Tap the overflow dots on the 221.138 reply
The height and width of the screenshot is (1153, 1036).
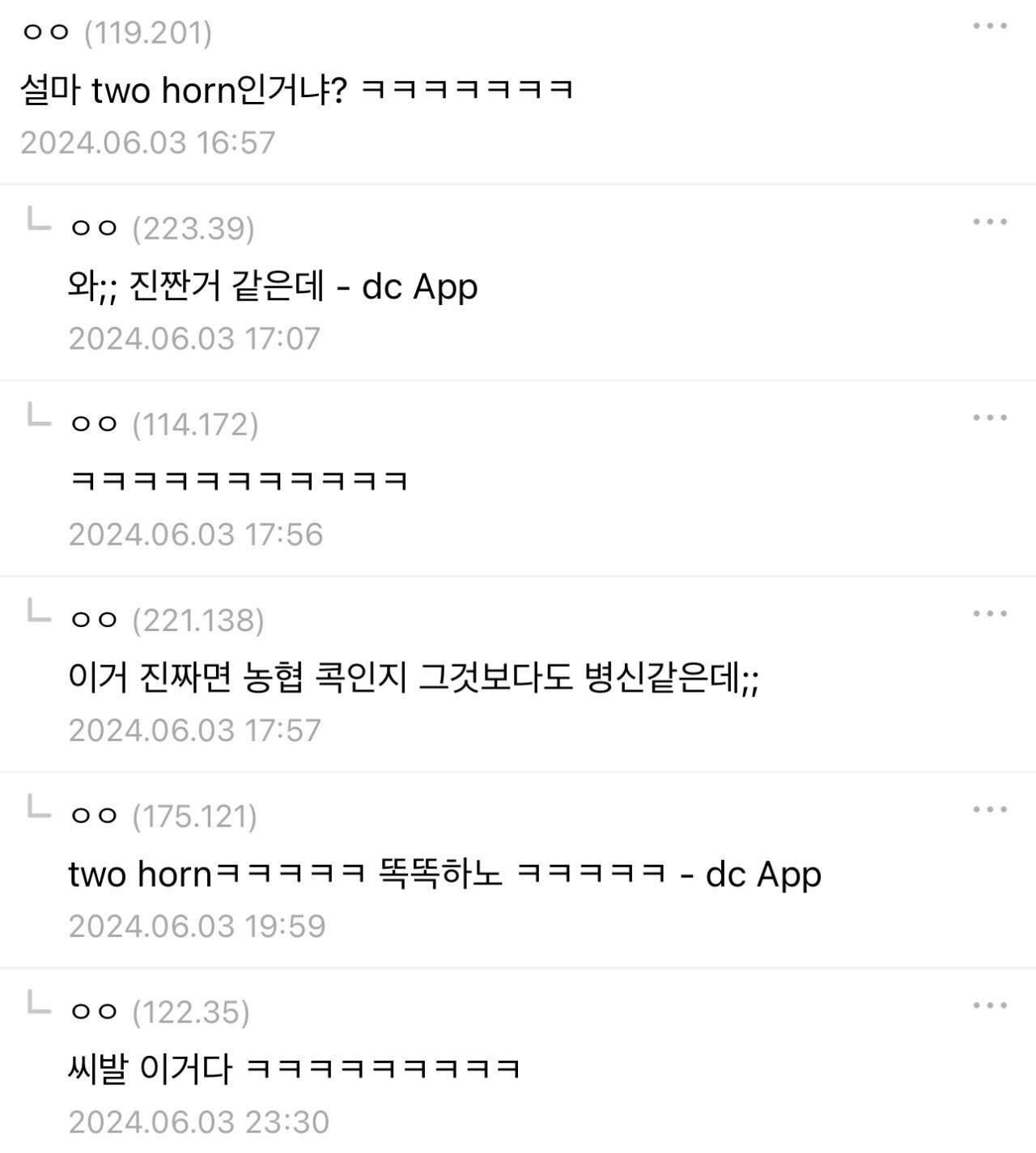click(990, 614)
